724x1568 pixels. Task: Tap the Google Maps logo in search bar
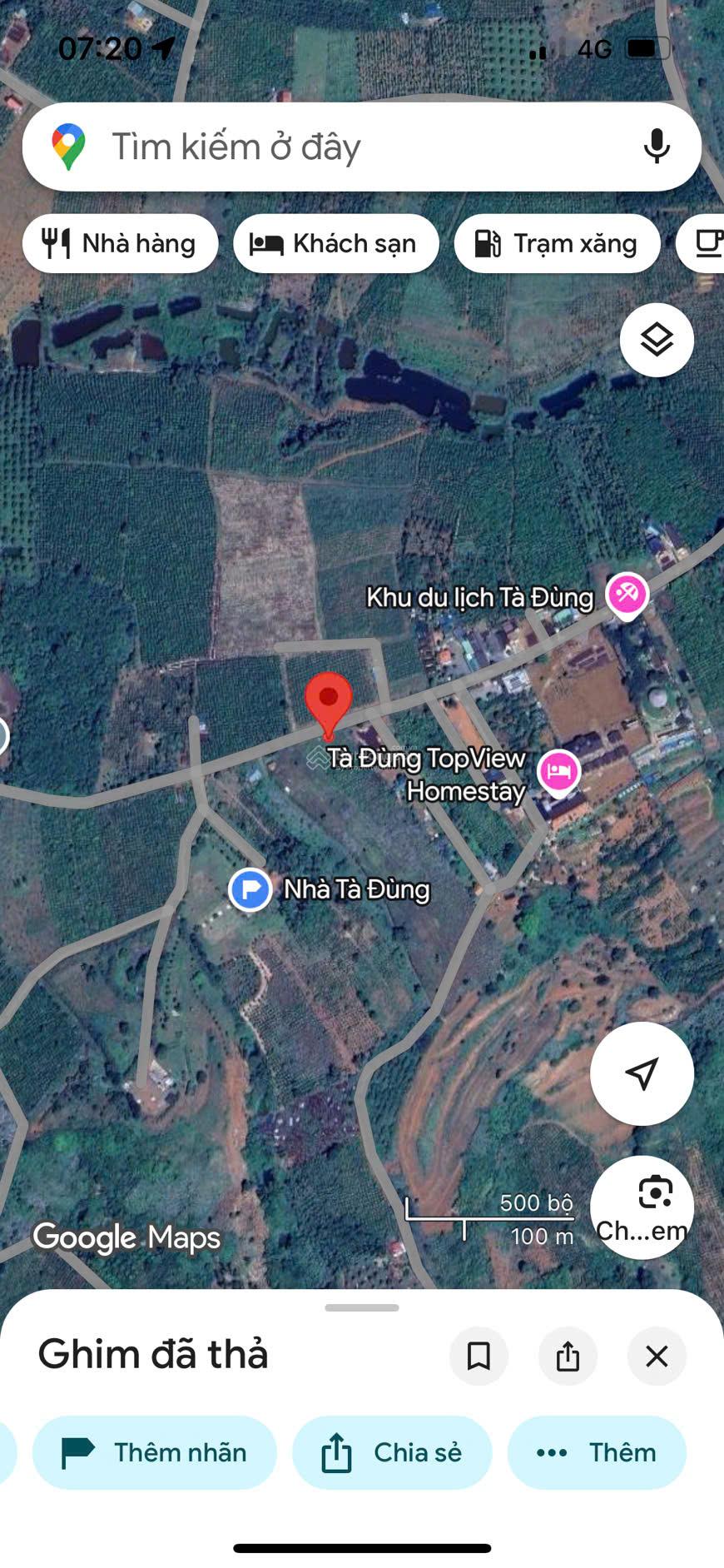pos(69,147)
